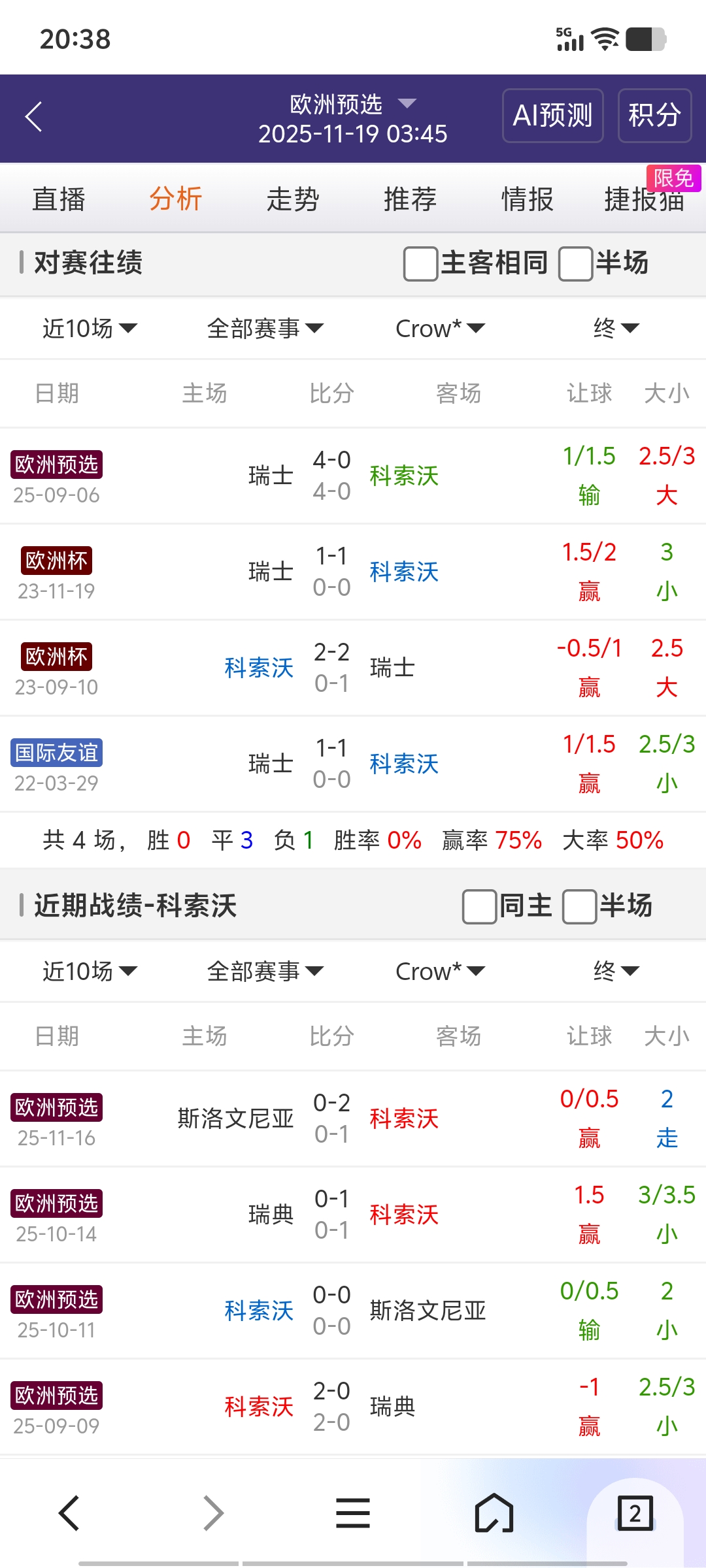Enable 半场 in 对赛往绩 section
Viewport: 706px width, 1568px height.
click(576, 264)
